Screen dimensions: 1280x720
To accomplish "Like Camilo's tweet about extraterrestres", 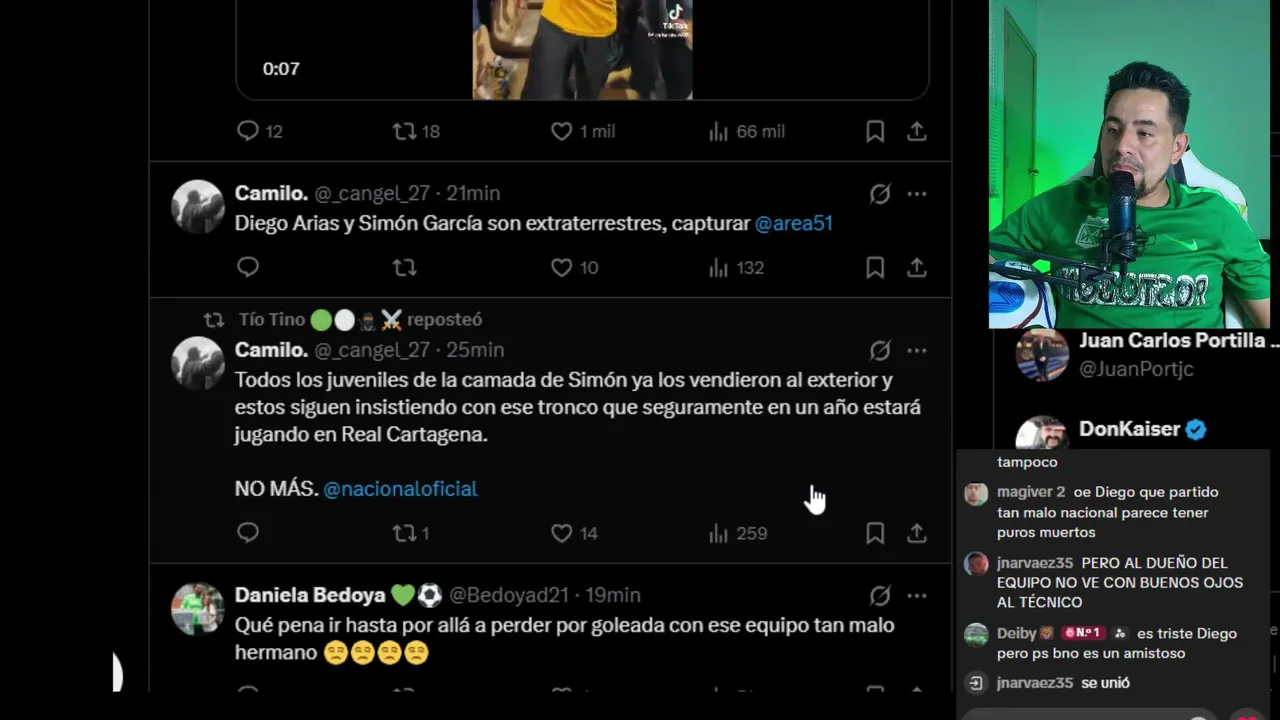I will (562, 268).
